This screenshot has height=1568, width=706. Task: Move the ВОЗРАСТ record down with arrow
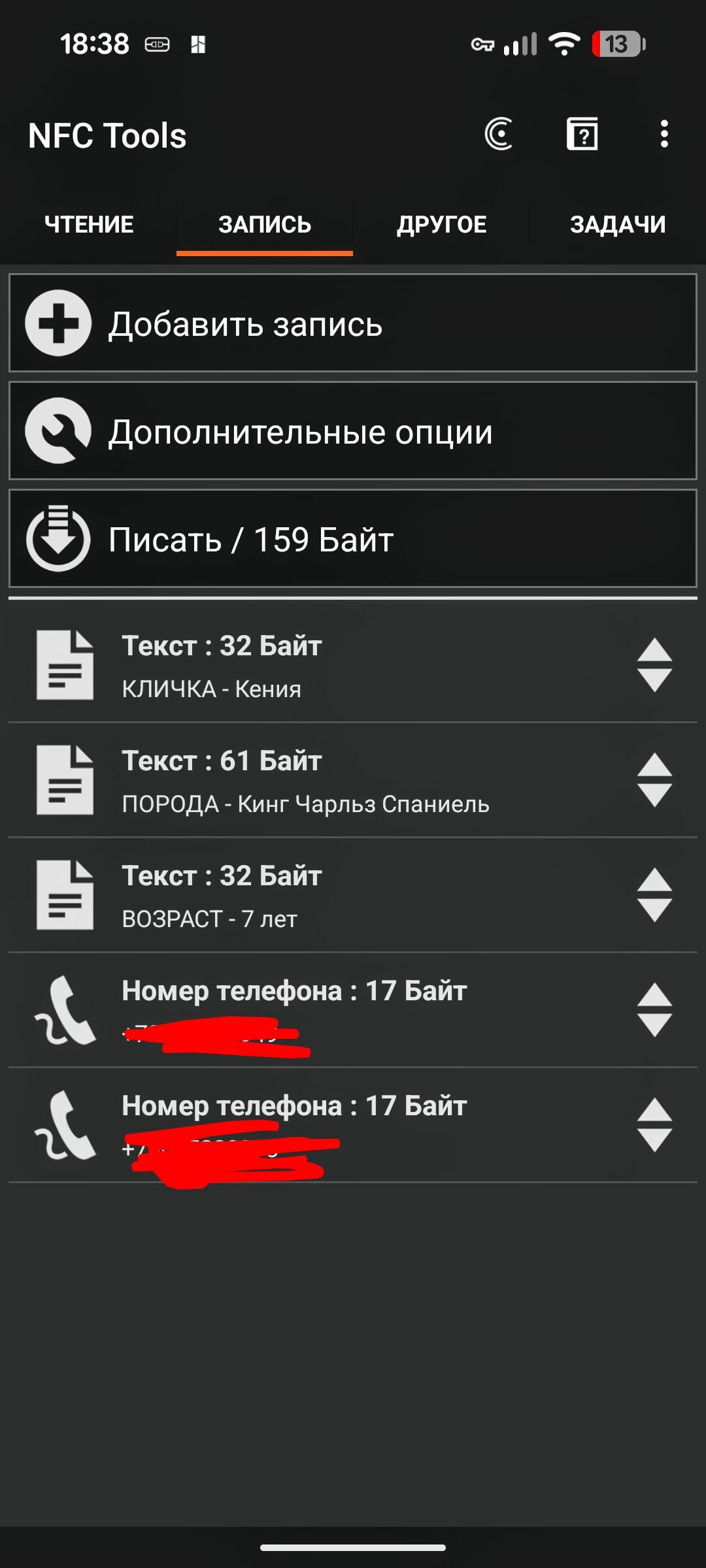pyautogui.click(x=654, y=911)
